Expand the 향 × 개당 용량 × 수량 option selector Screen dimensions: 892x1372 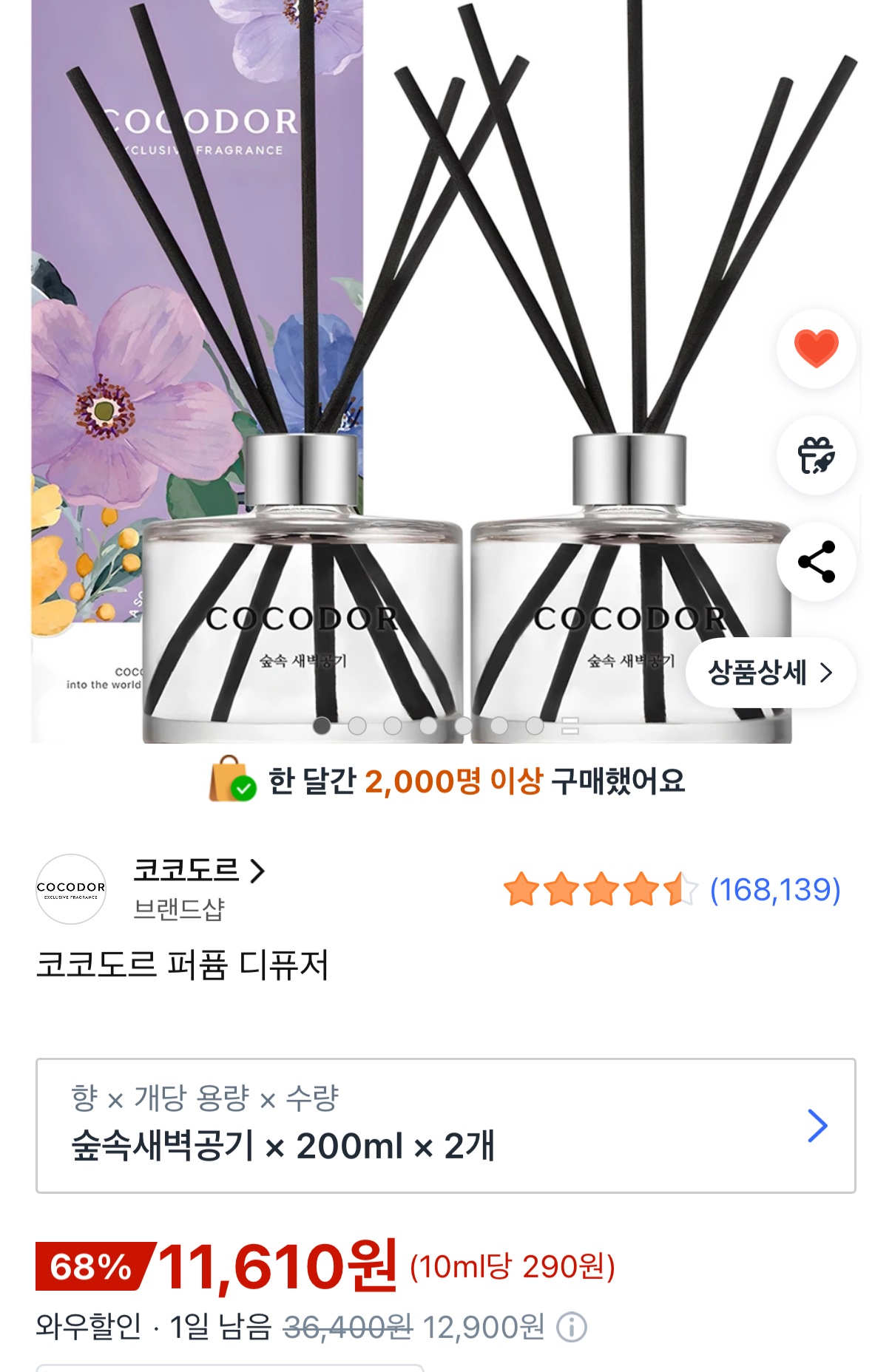(445, 1126)
